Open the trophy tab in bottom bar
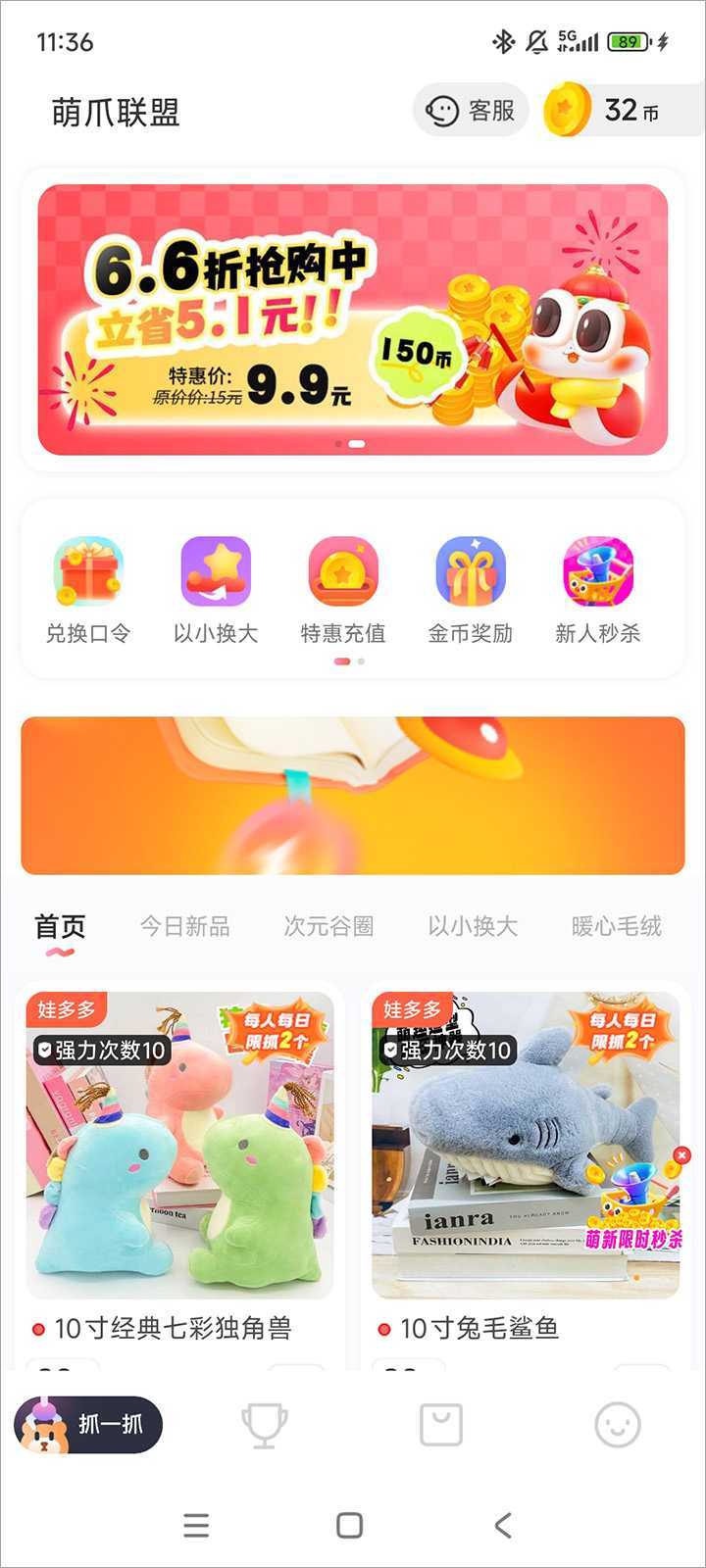 click(x=265, y=1425)
